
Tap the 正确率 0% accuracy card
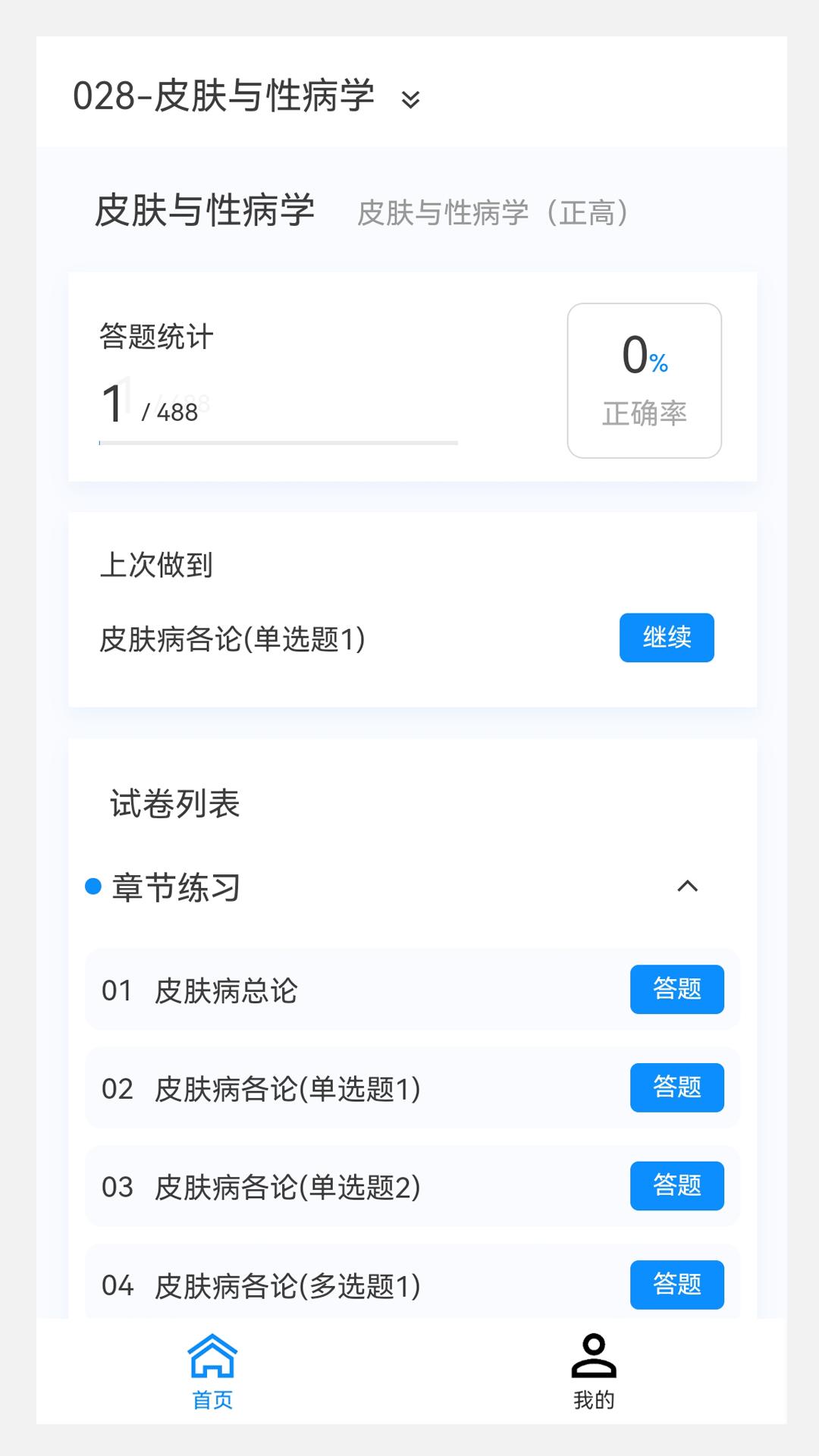pos(644,379)
